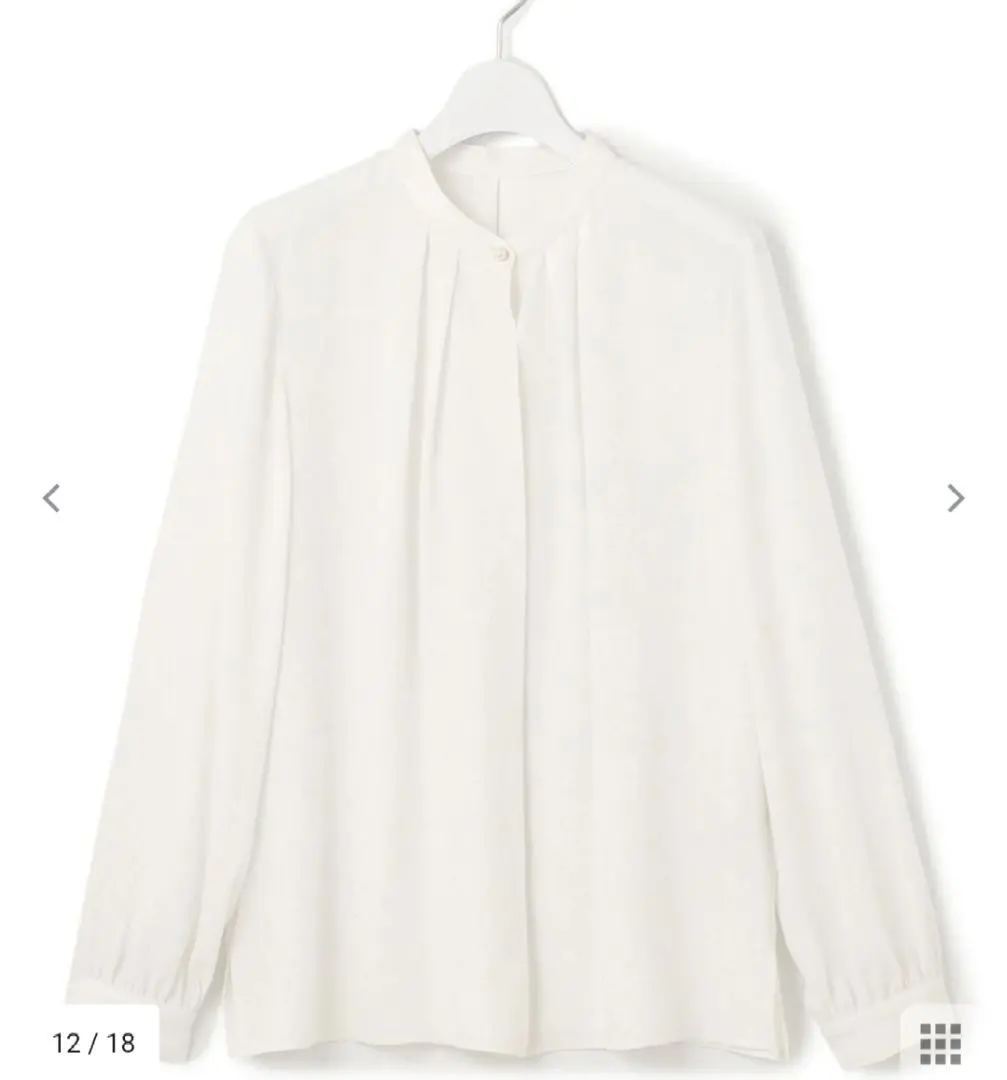The width and height of the screenshot is (1007, 1080).
Task: Go to the previous product photo
Action: (52, 497)
